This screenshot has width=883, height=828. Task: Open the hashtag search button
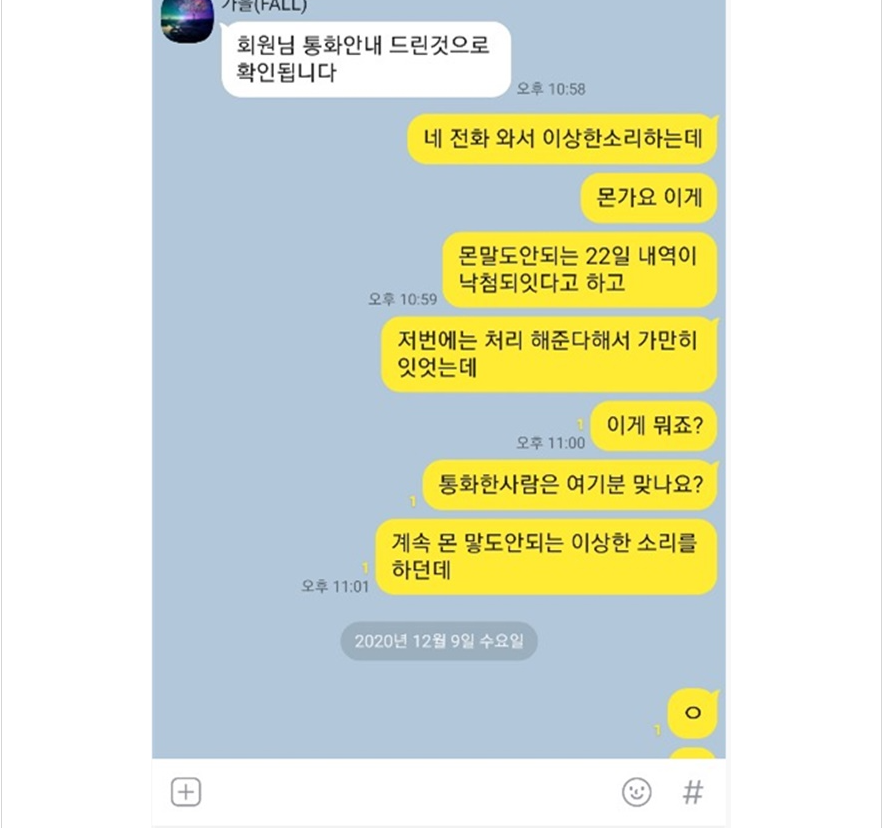[693, 792]
